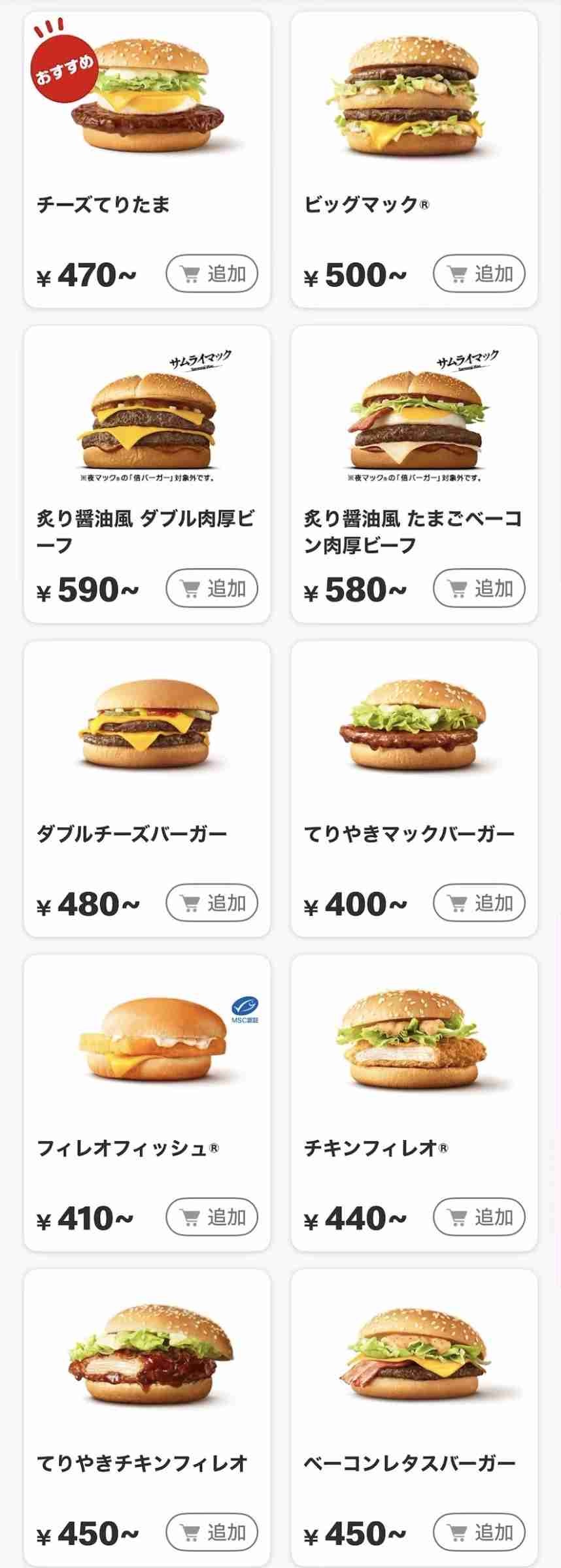Add ダブルチーズバーガー to the cart
This screenshot has width=561, height=1568.
click(x=212, y=903)
